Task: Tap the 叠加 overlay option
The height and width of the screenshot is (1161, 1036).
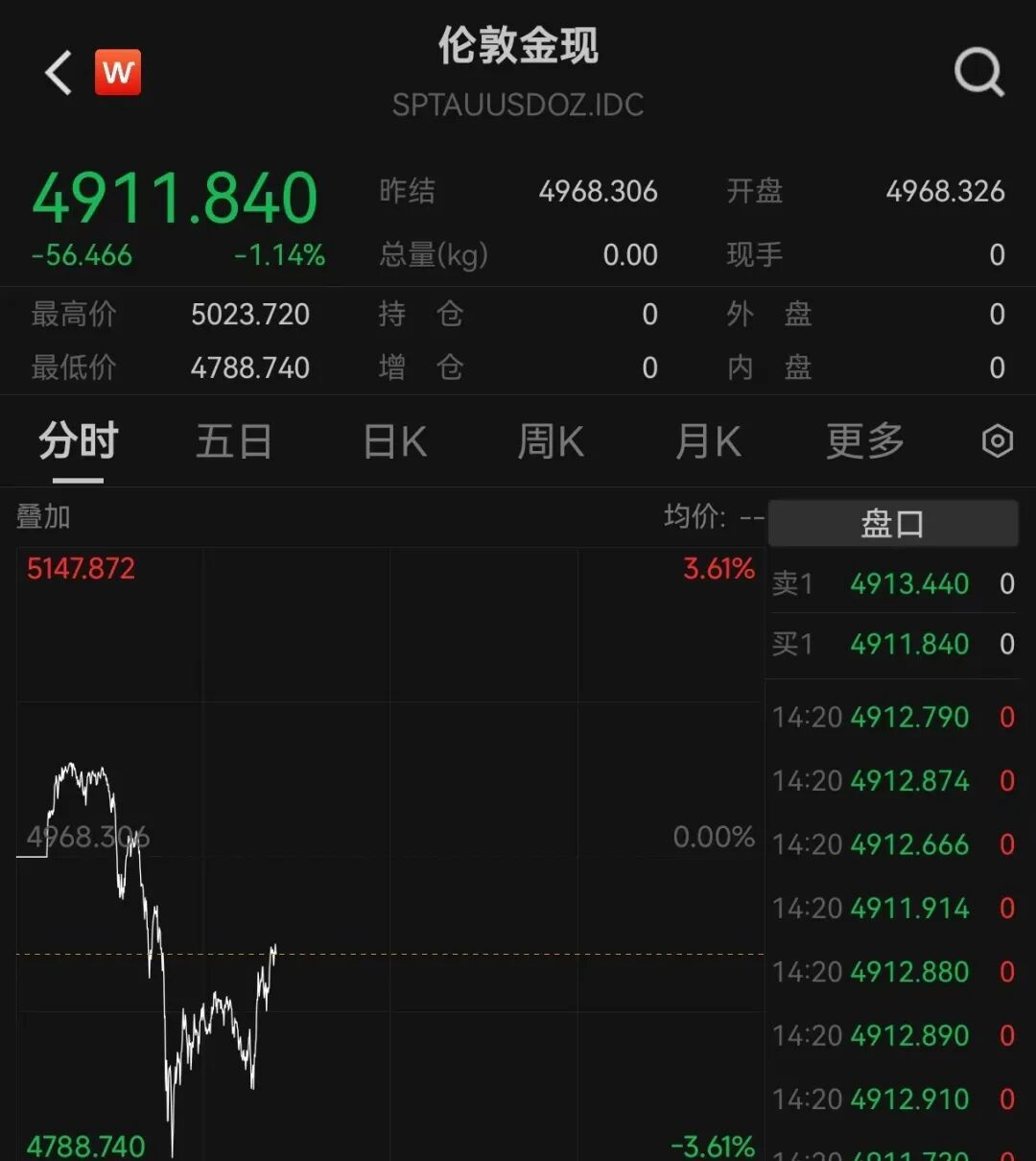Action: click(x=44, y=517)
